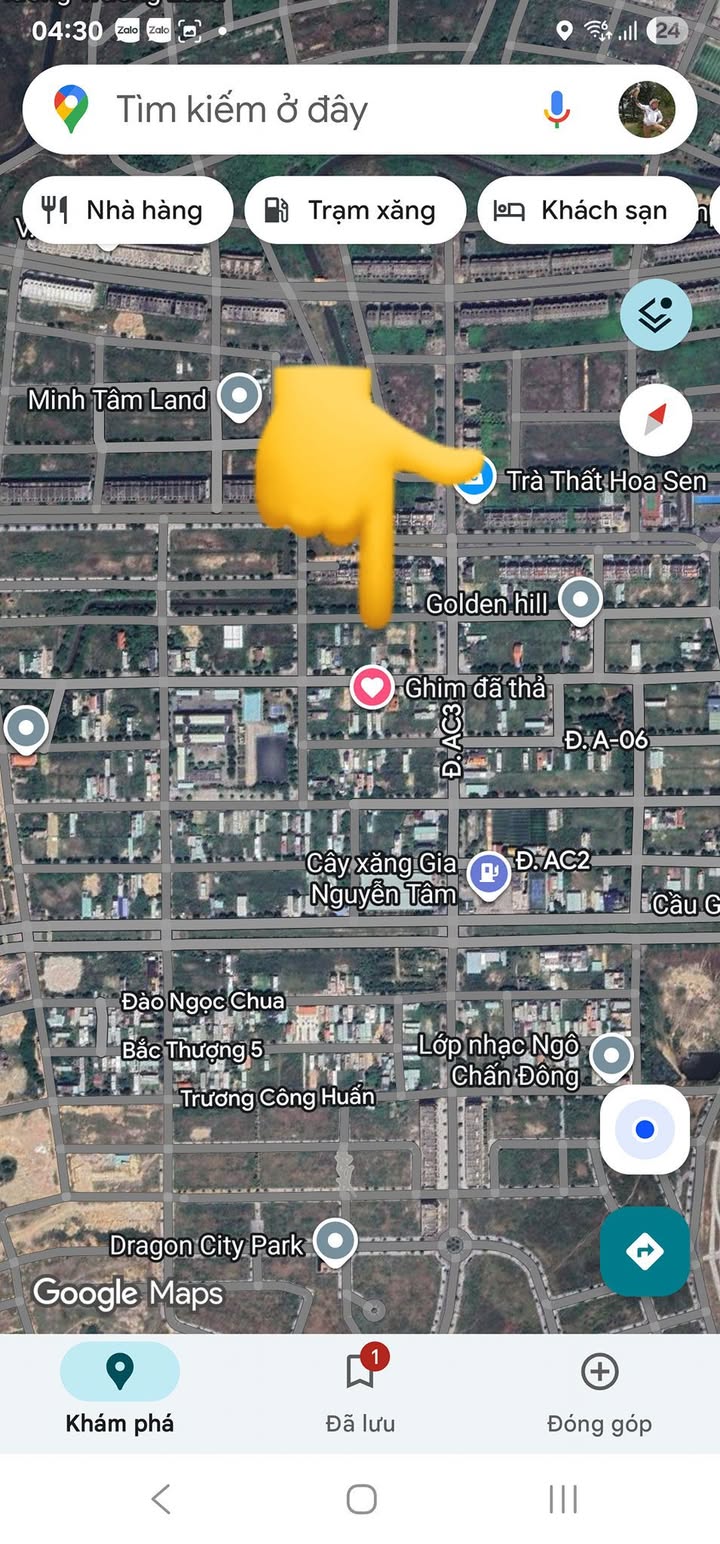Open the Dragon City Park marker
Image resolution: width=720 pixels, height=1544 pixels.
pos(335,1242)
